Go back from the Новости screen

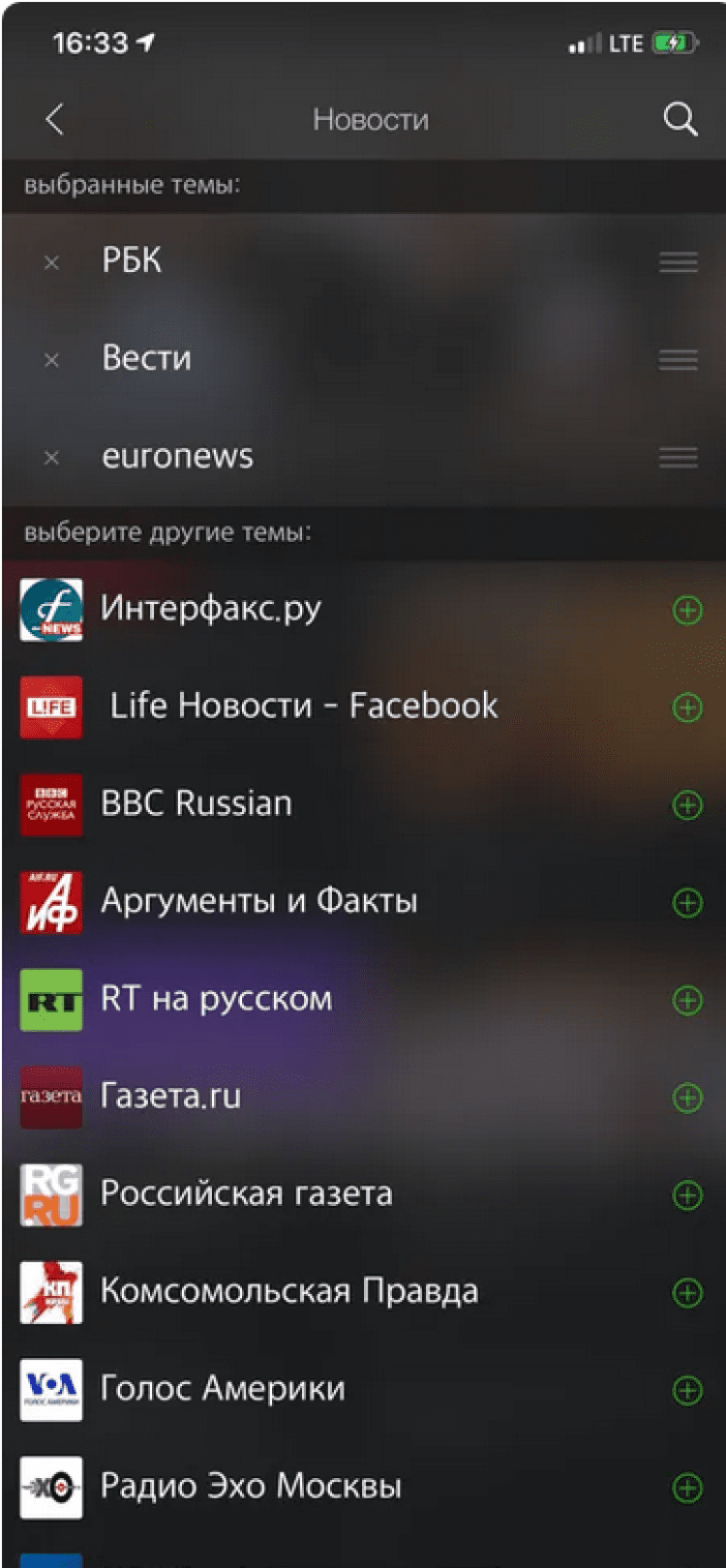coord(55,120)
